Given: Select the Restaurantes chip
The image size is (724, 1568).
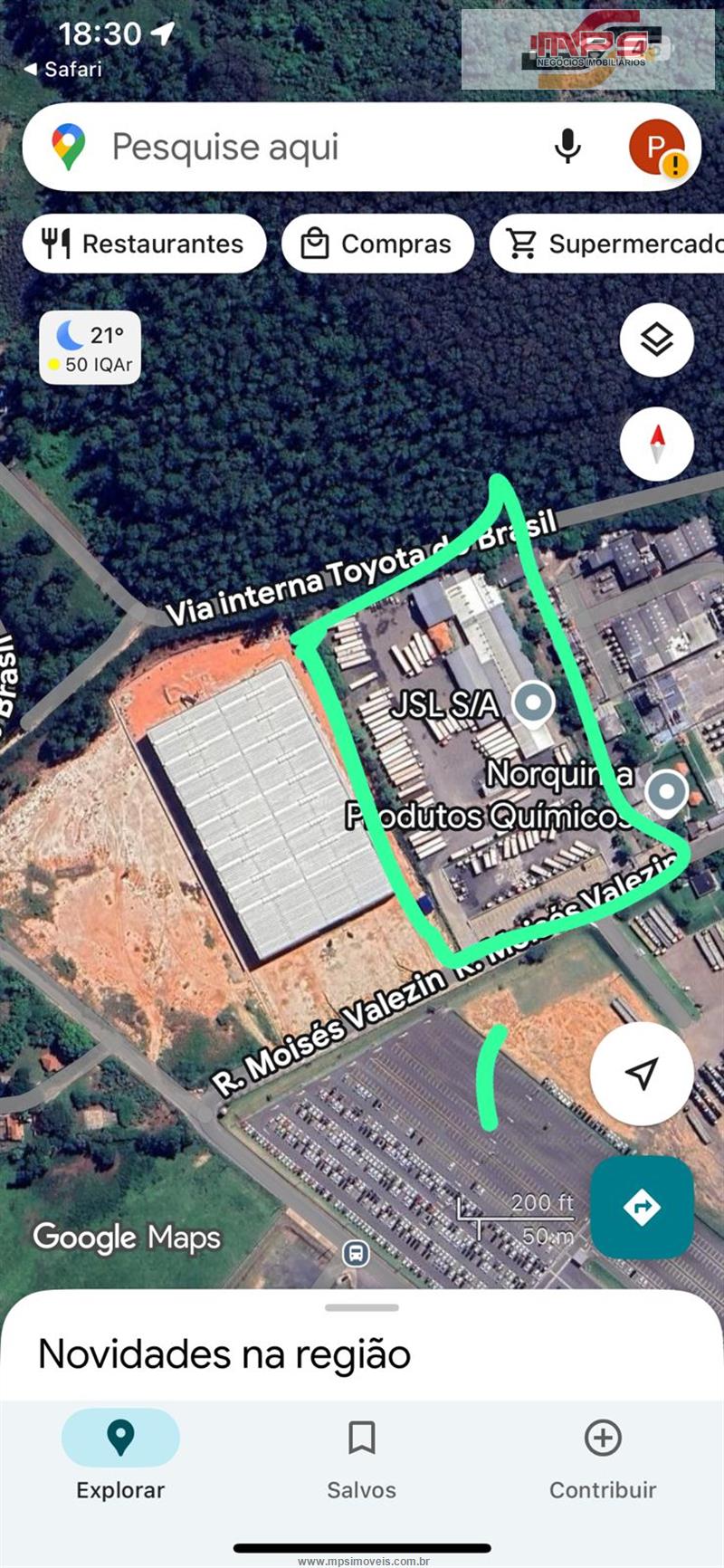Looking at the screenshot, I should (x=145, y=244).
